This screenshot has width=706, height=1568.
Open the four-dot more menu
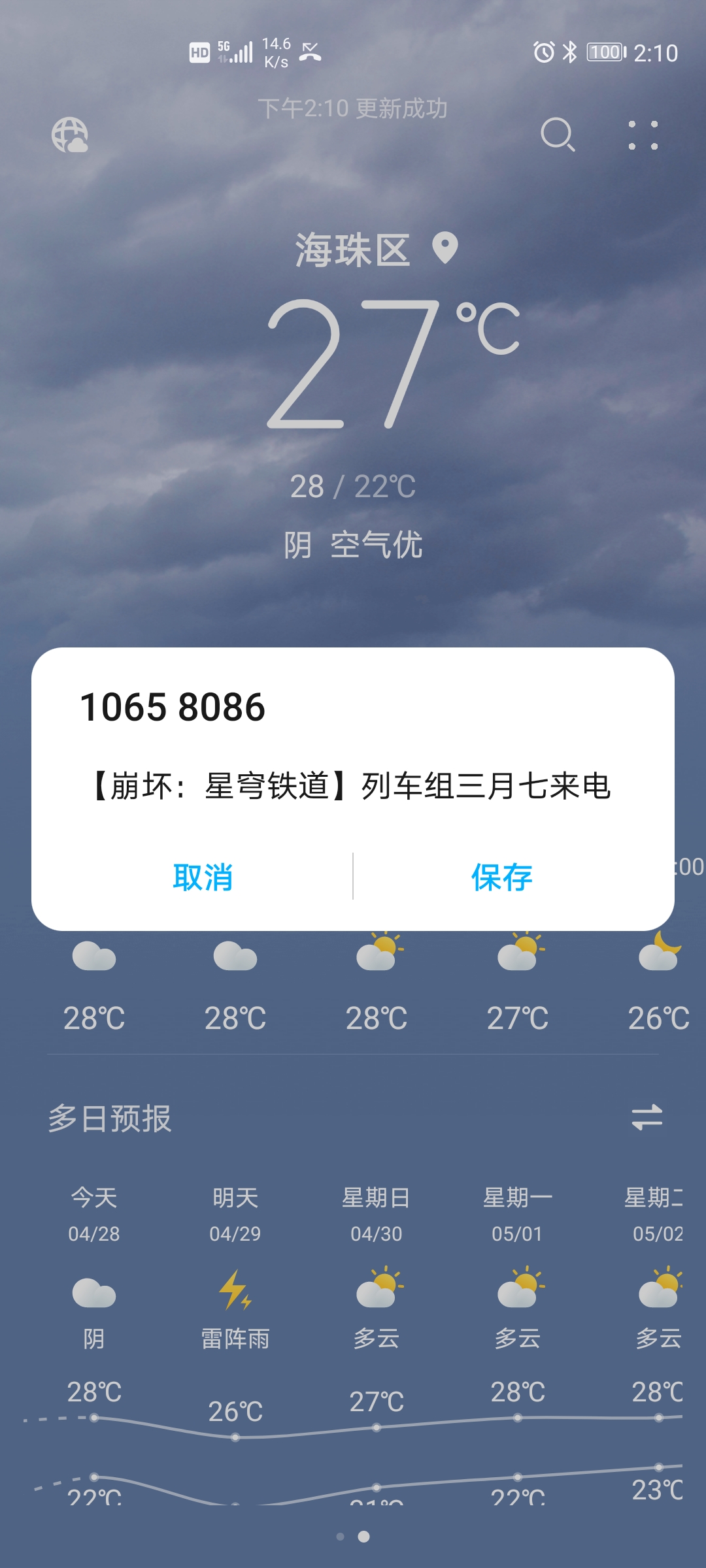(x=643, y=135)
